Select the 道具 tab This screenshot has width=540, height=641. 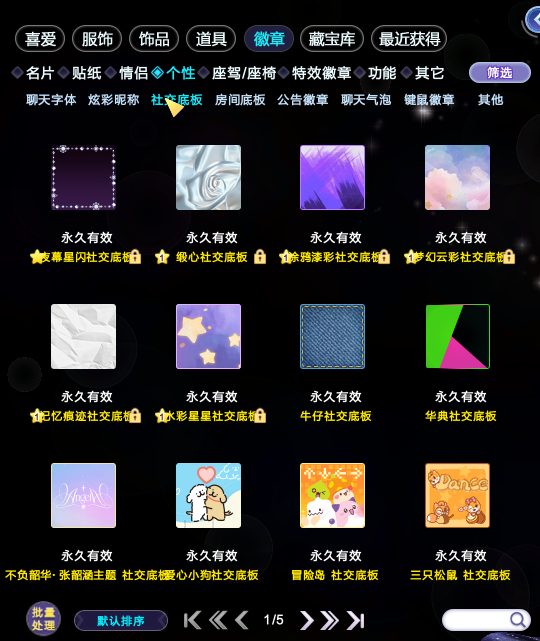(211, 39)
